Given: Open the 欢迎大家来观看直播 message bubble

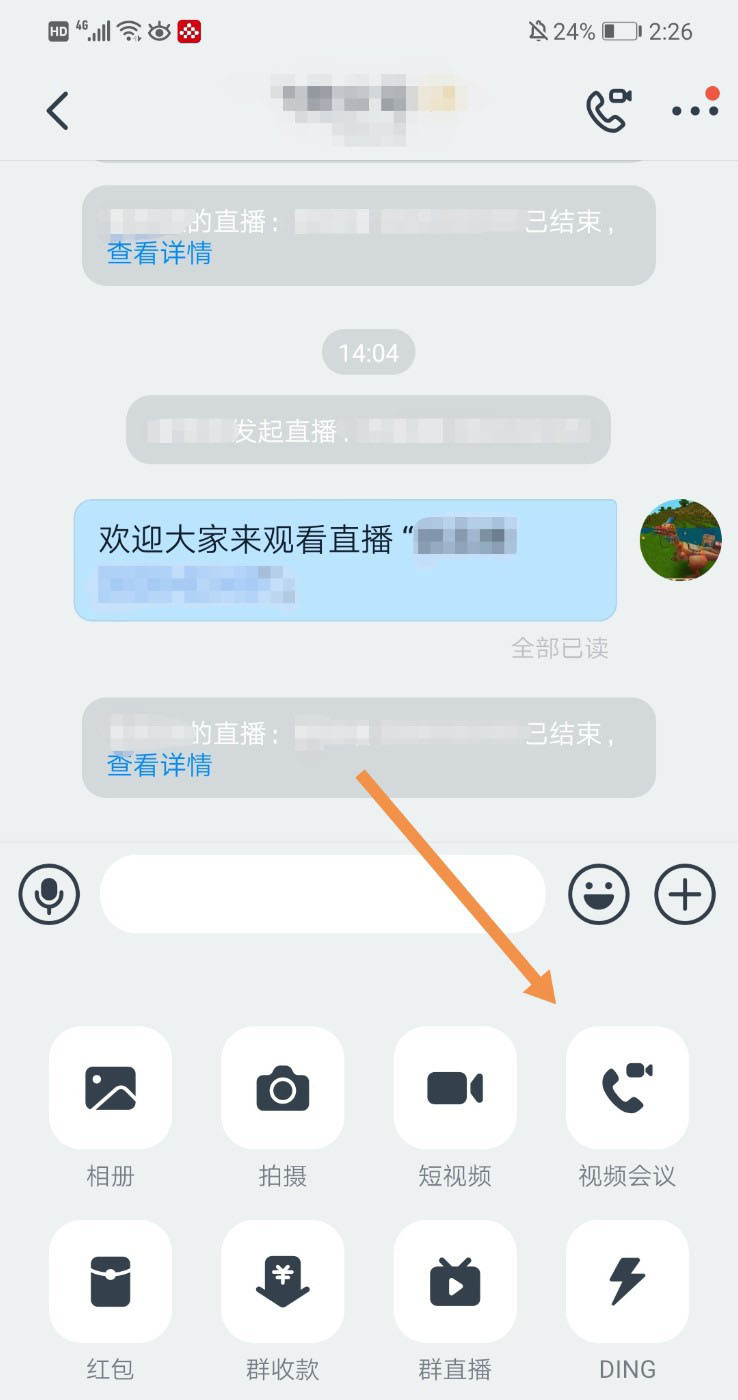Looking at the screenshot, I should tap(345, 560).
